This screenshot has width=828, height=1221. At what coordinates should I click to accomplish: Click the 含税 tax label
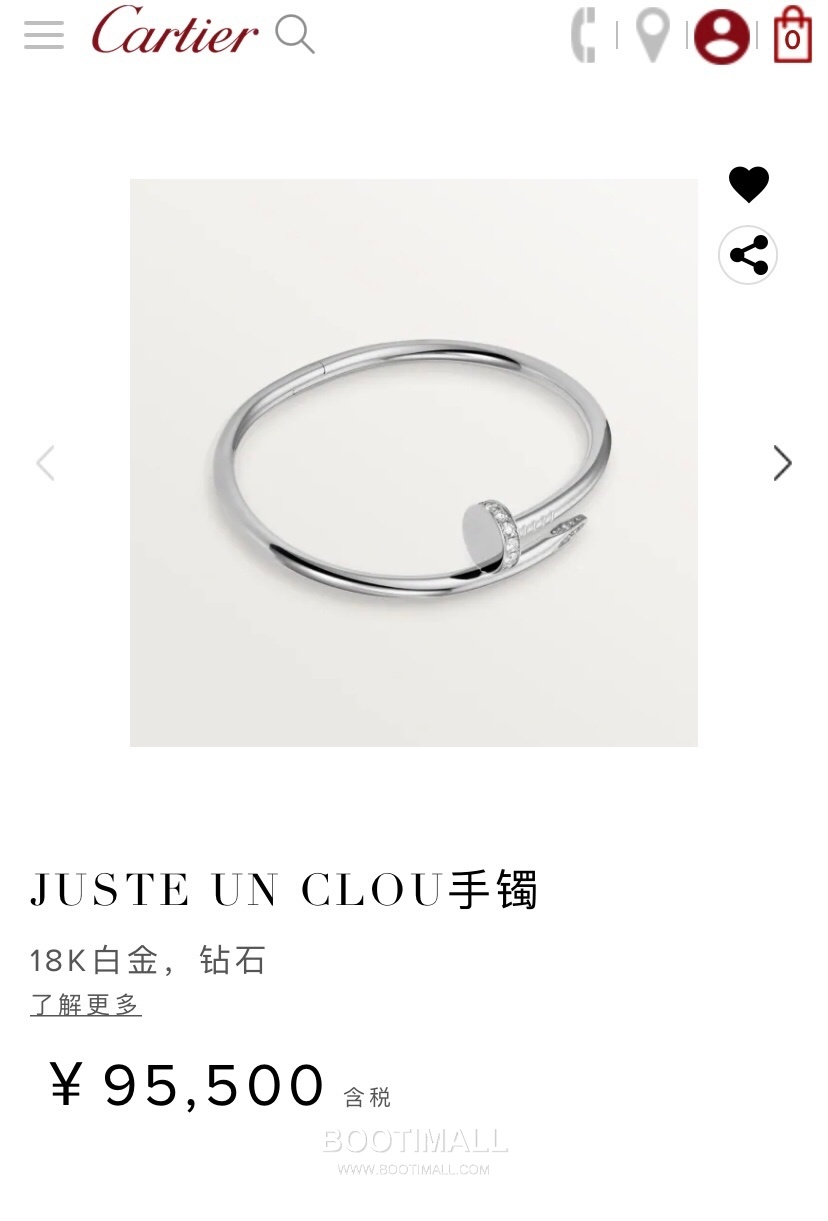point(369,1096)
